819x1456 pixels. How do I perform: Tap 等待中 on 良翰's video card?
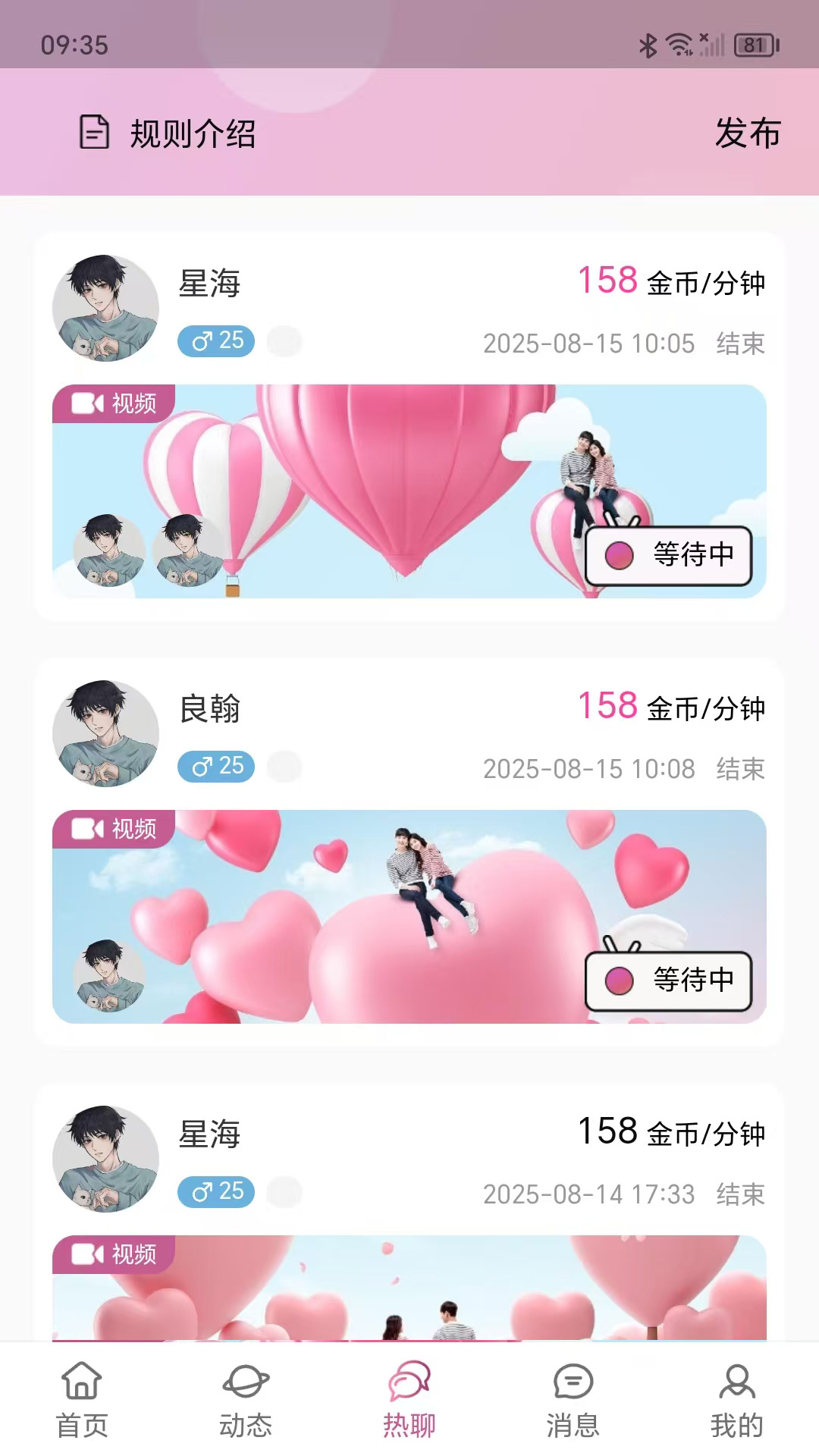(x=668, y=981)
